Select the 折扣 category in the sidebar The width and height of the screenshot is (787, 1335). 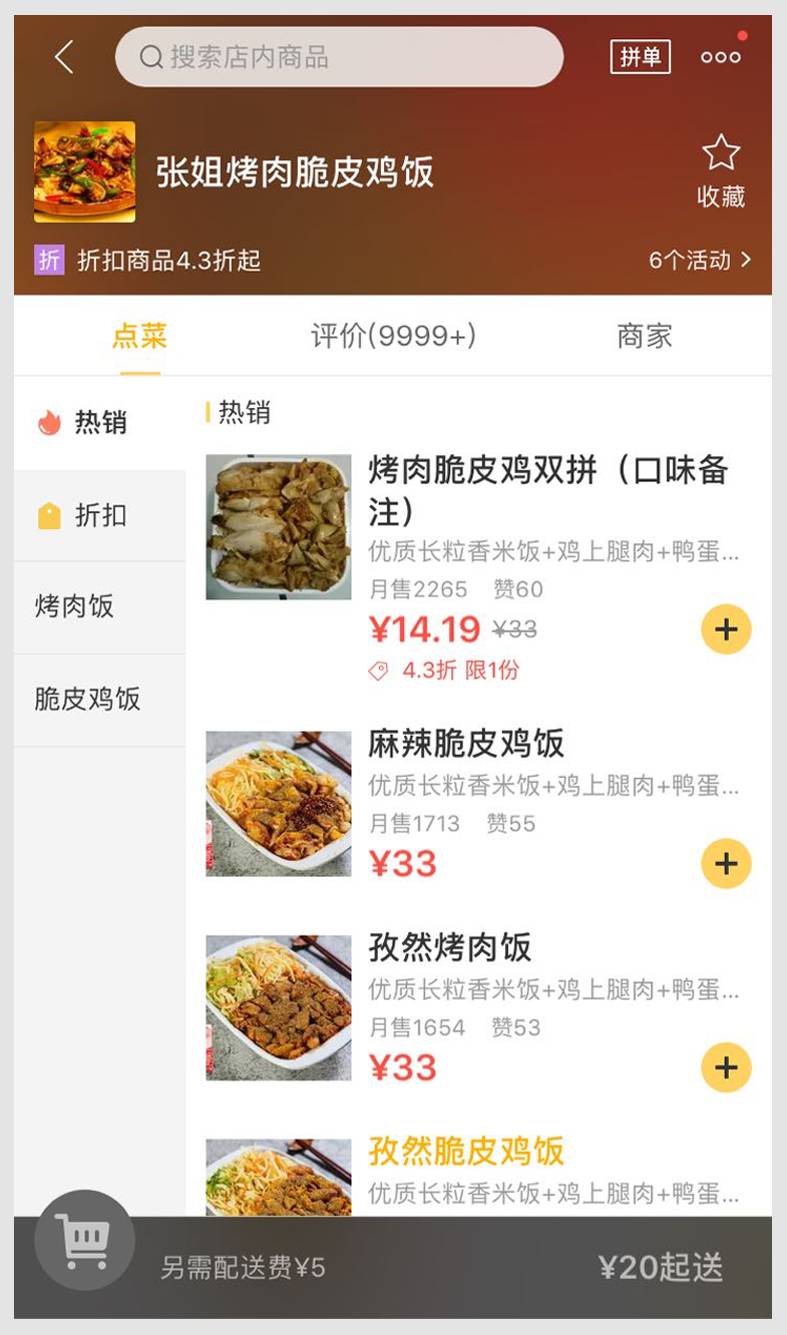[100, 516]
